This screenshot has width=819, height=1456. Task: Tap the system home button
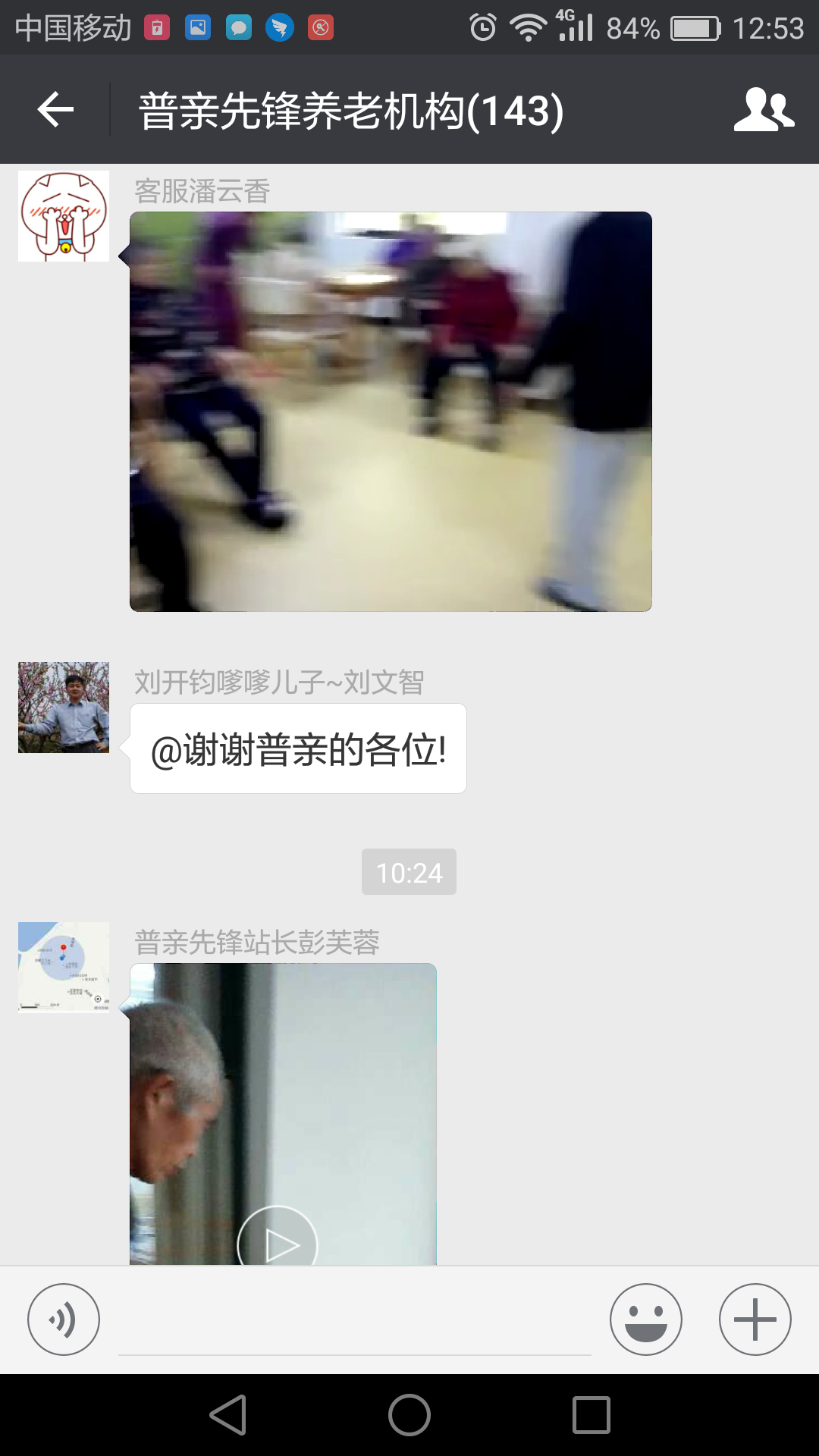click(x=409, y=1415)
